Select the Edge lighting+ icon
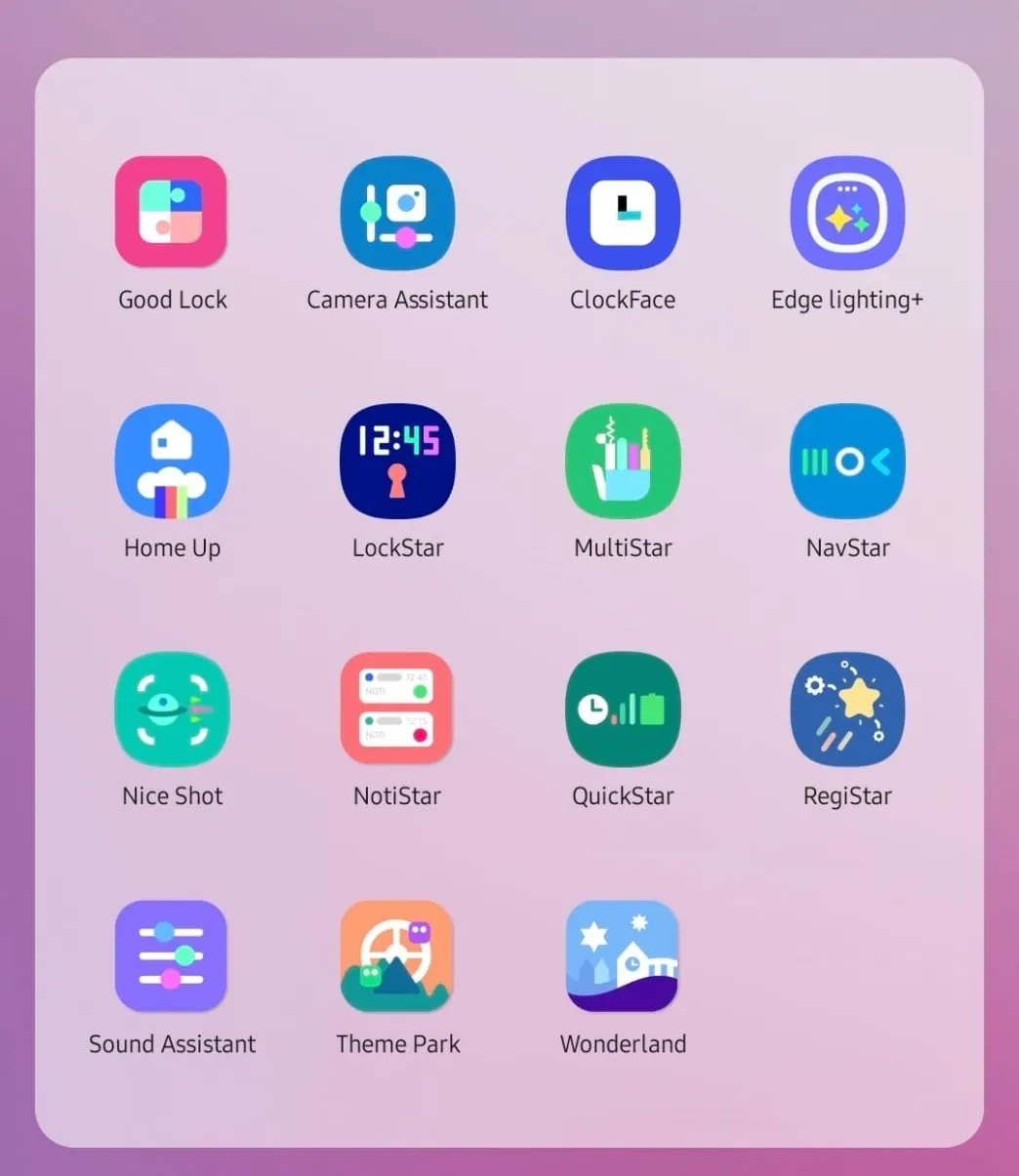 tap(846, 211)
